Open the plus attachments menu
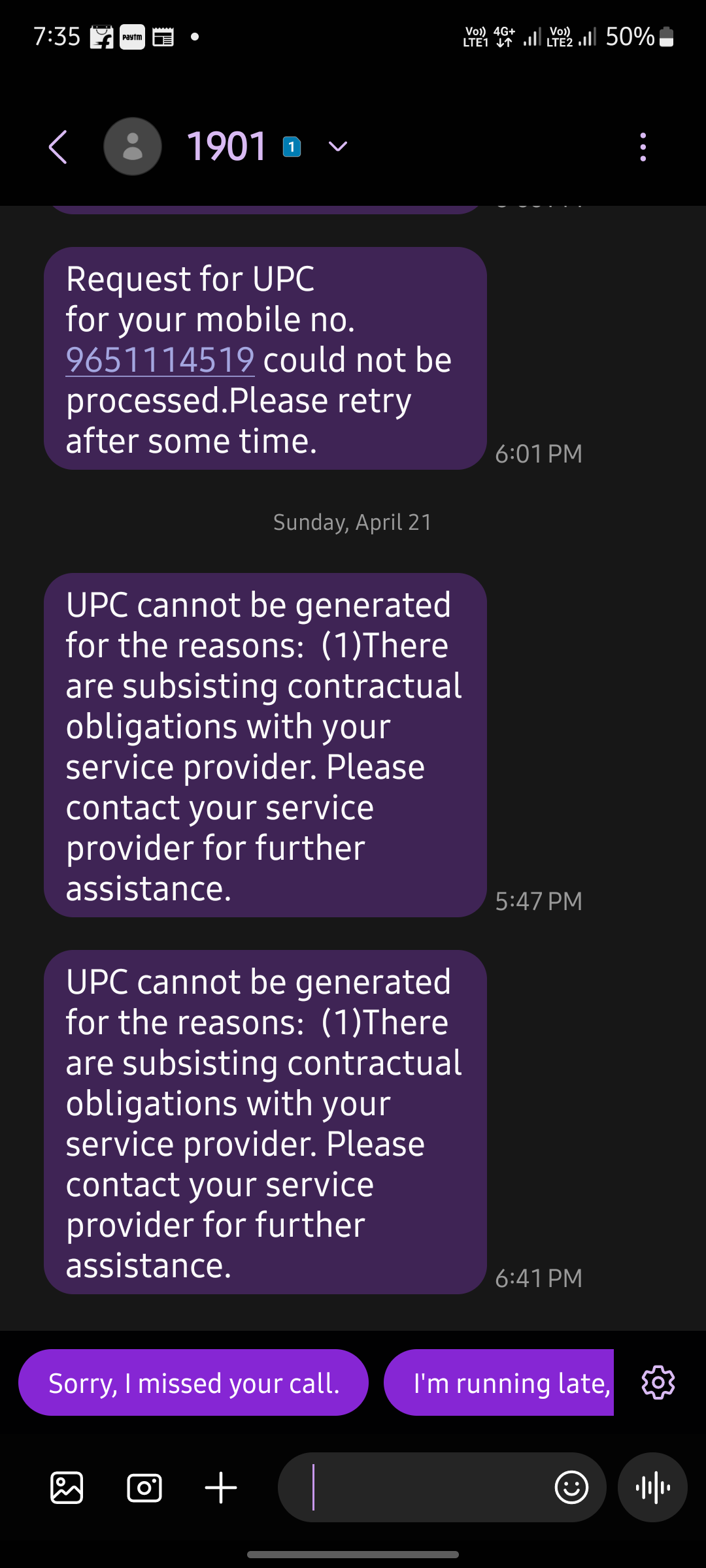 [221, 1488]
